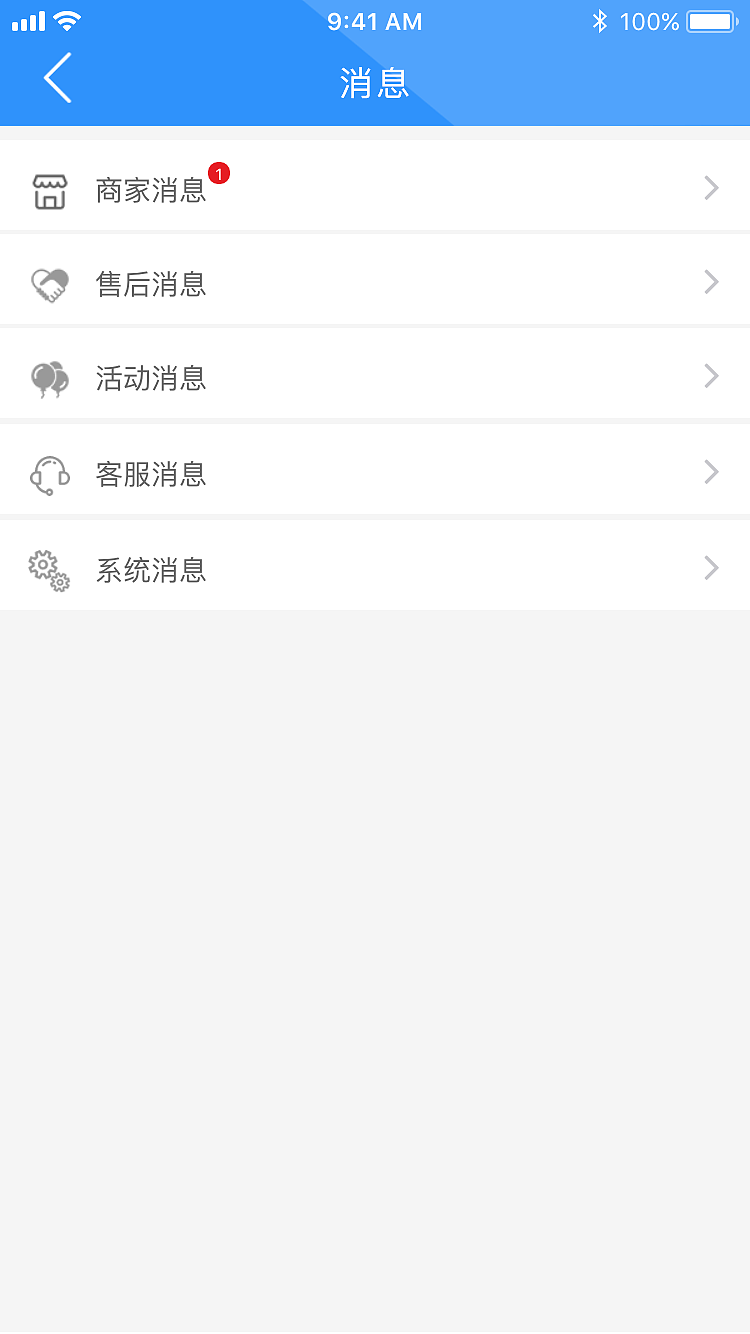Click the gears icon beside 系统消息
Screen dimensions: 750x1334
pos(50,570)
